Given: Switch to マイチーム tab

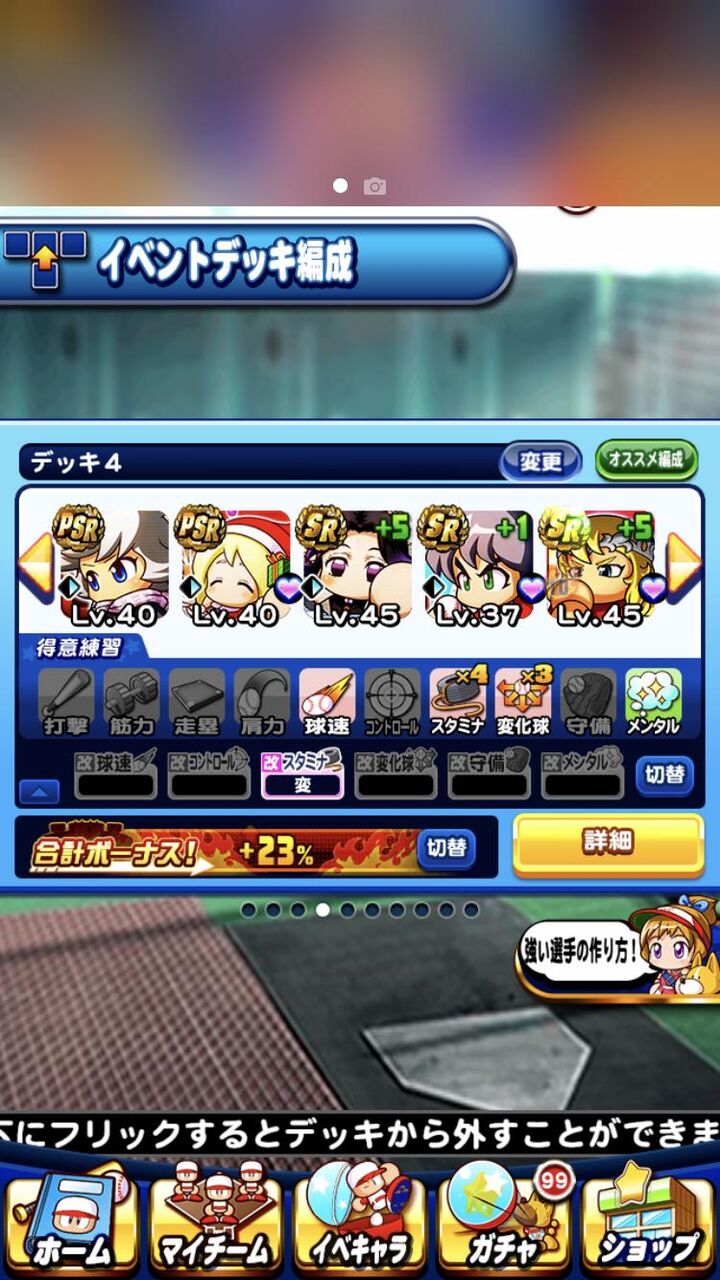Looking at the screenshot, I should [x=217, y=1221].
